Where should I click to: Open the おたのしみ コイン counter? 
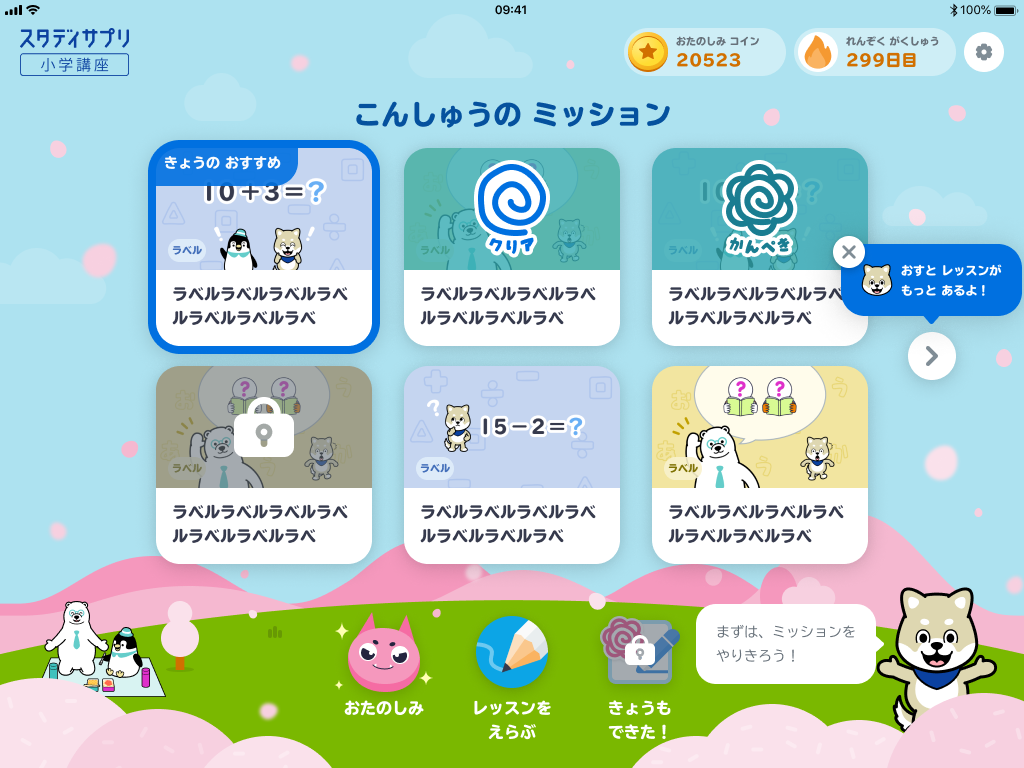(x=705, y=52)
